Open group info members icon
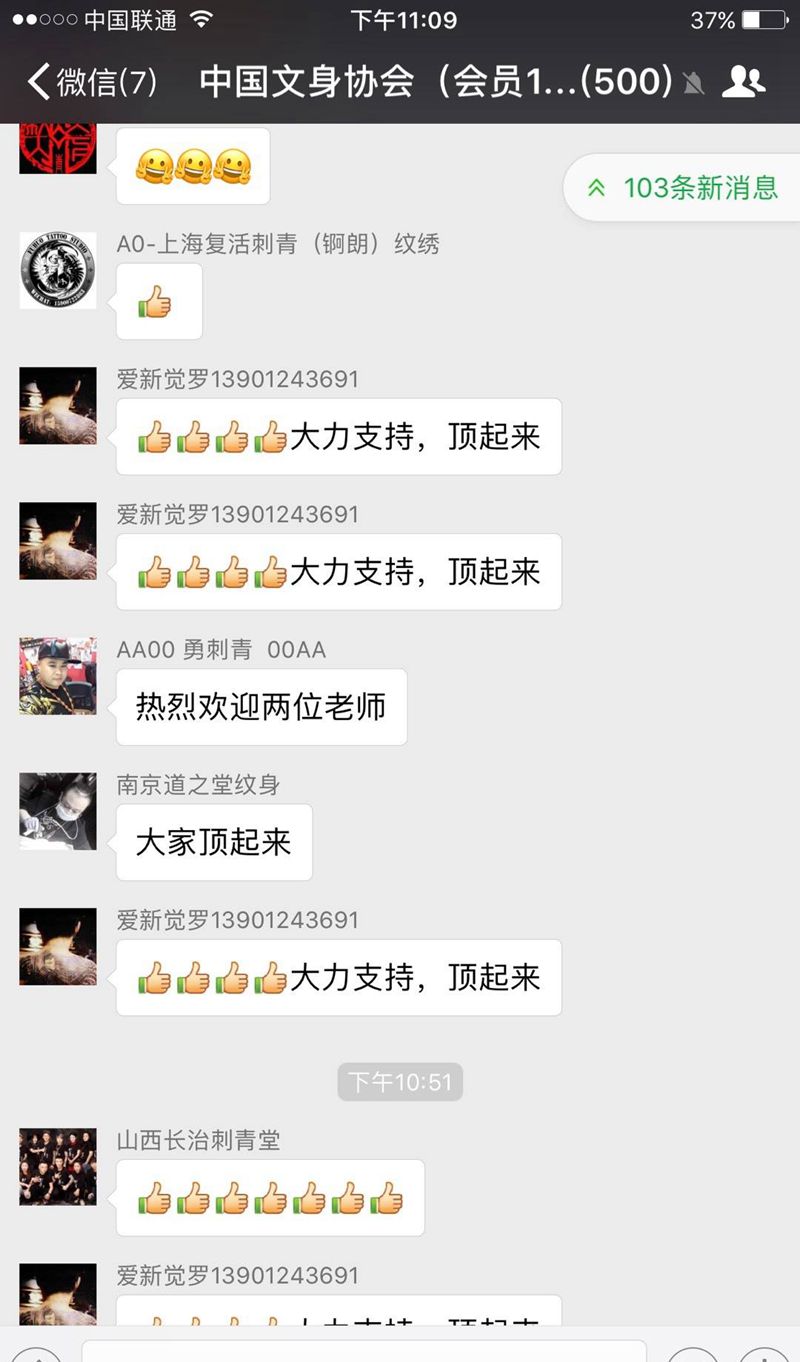800x1362 pixels. (742, 82)
